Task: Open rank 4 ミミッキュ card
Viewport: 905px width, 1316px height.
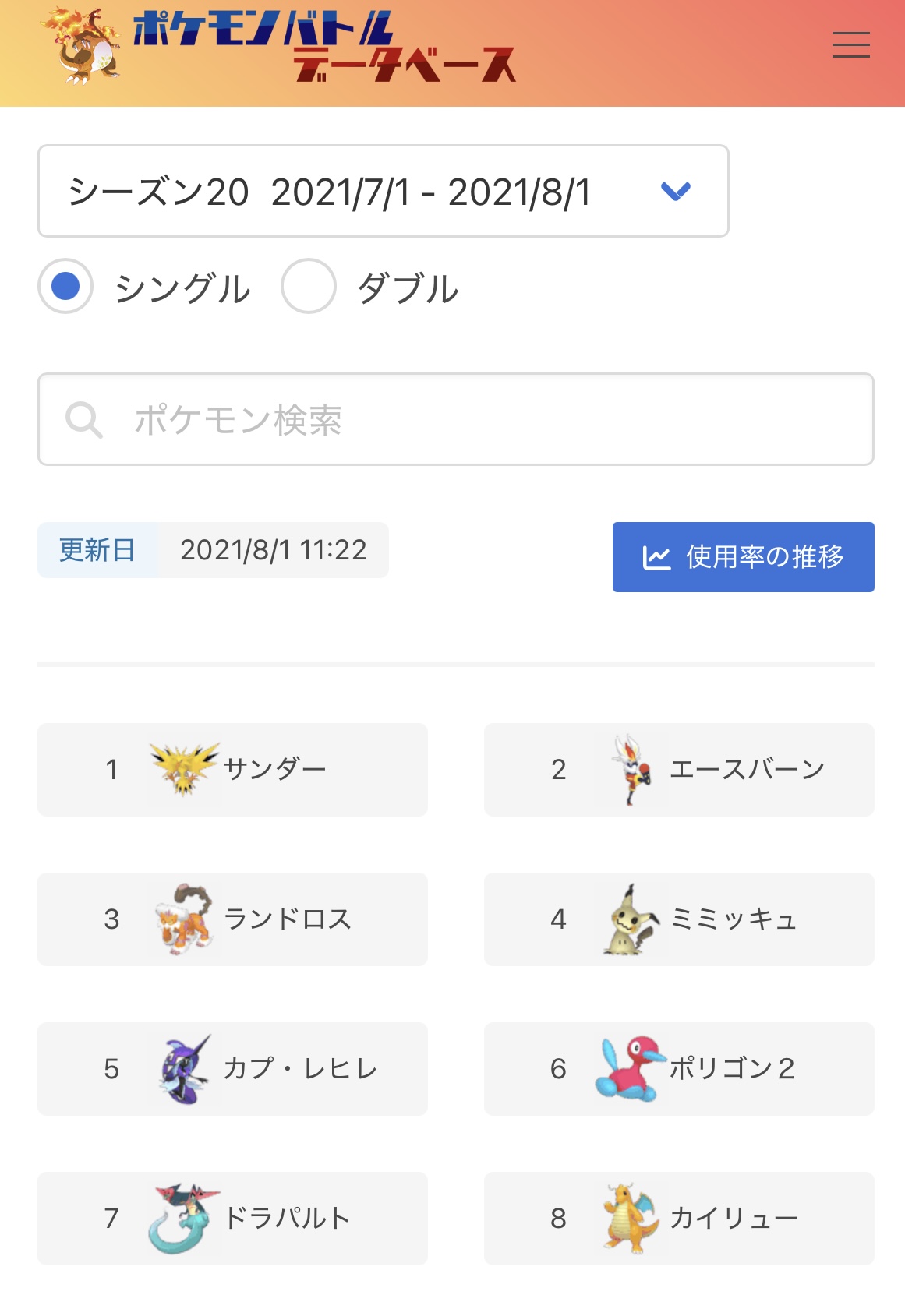Action: [678, 919]
